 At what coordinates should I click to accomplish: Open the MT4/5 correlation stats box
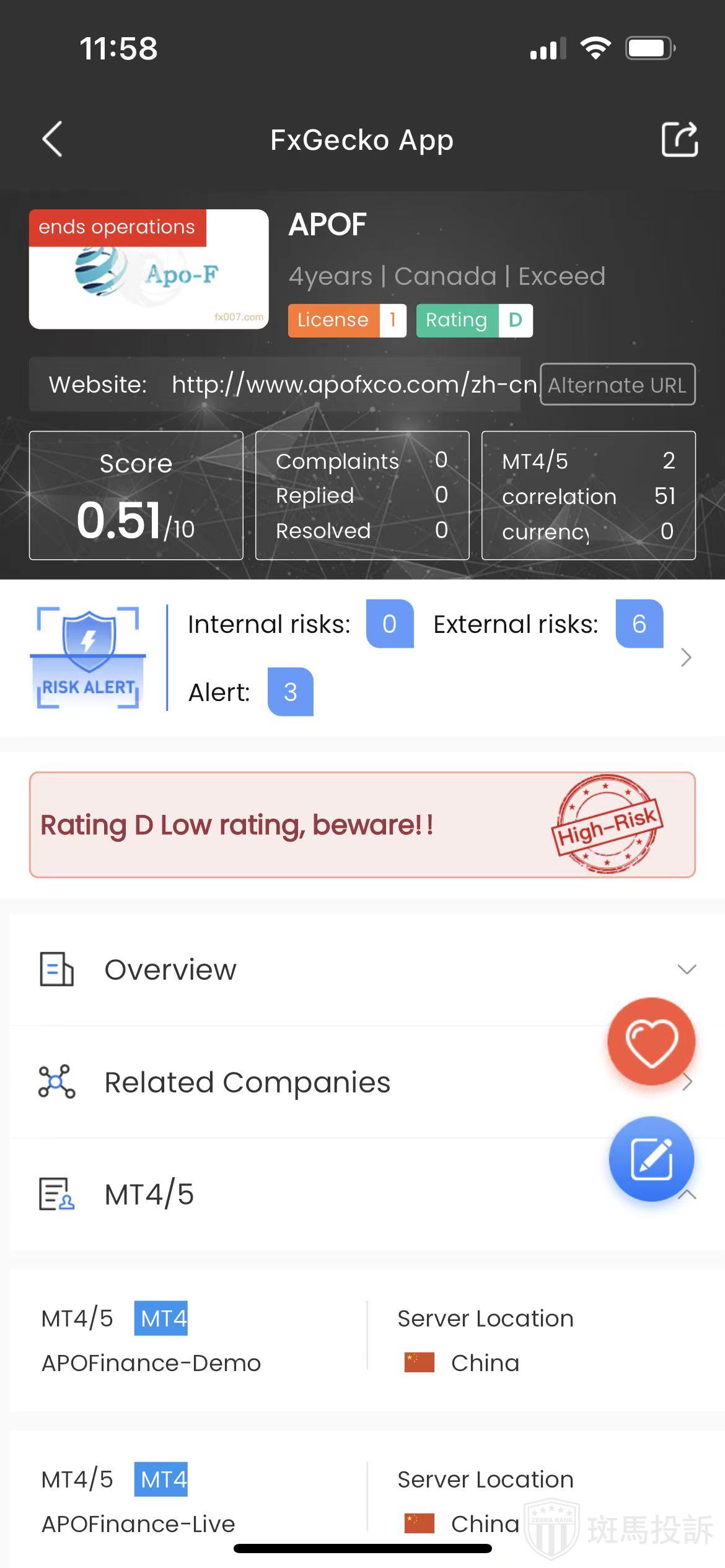[588, 495]
